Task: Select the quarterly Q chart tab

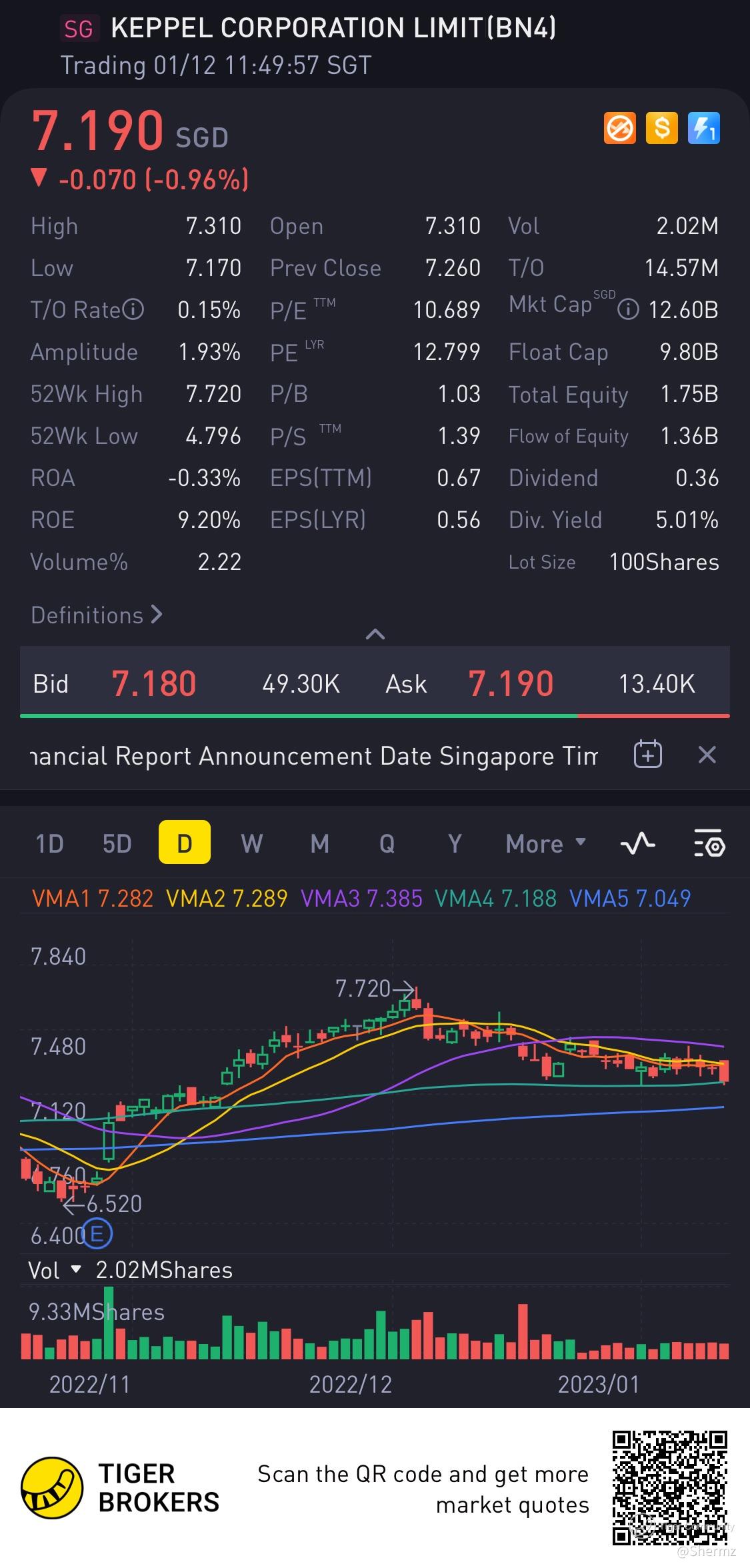Action: (387, 844)
